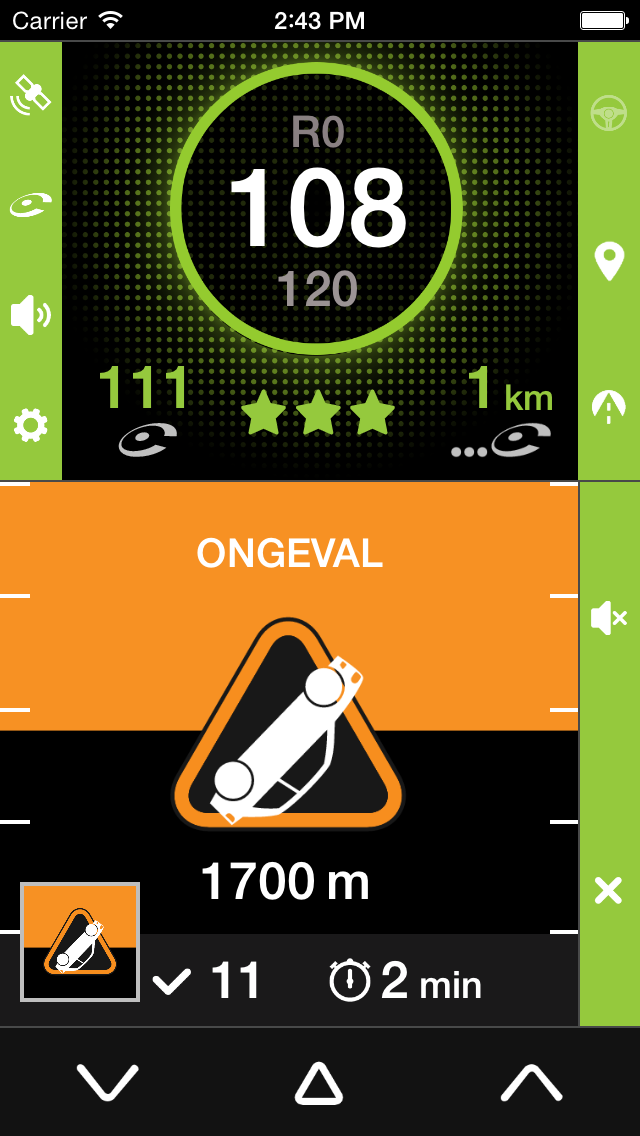640x1136 pixels.
Task: Tap the down chevron button
Action: 107,1082
